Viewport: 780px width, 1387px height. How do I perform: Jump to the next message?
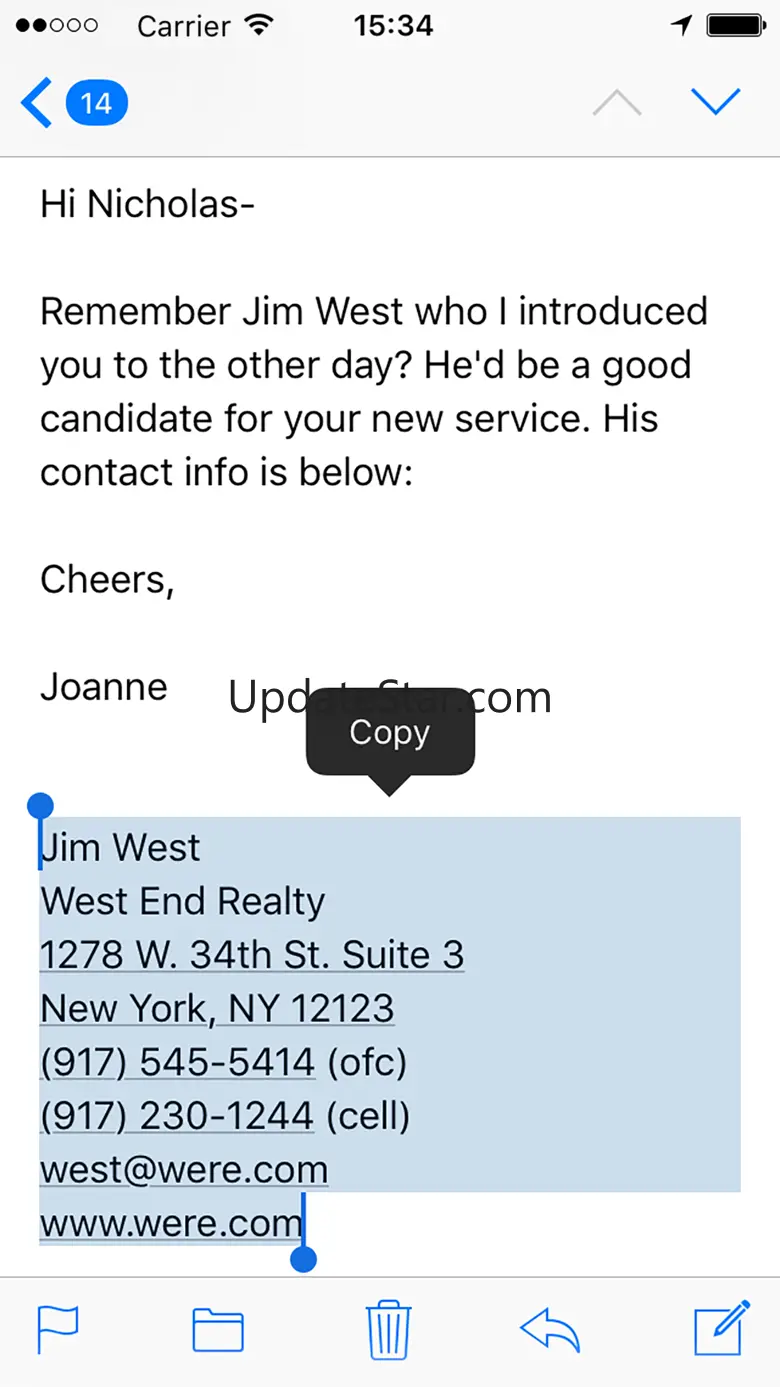tap(715, 103)
